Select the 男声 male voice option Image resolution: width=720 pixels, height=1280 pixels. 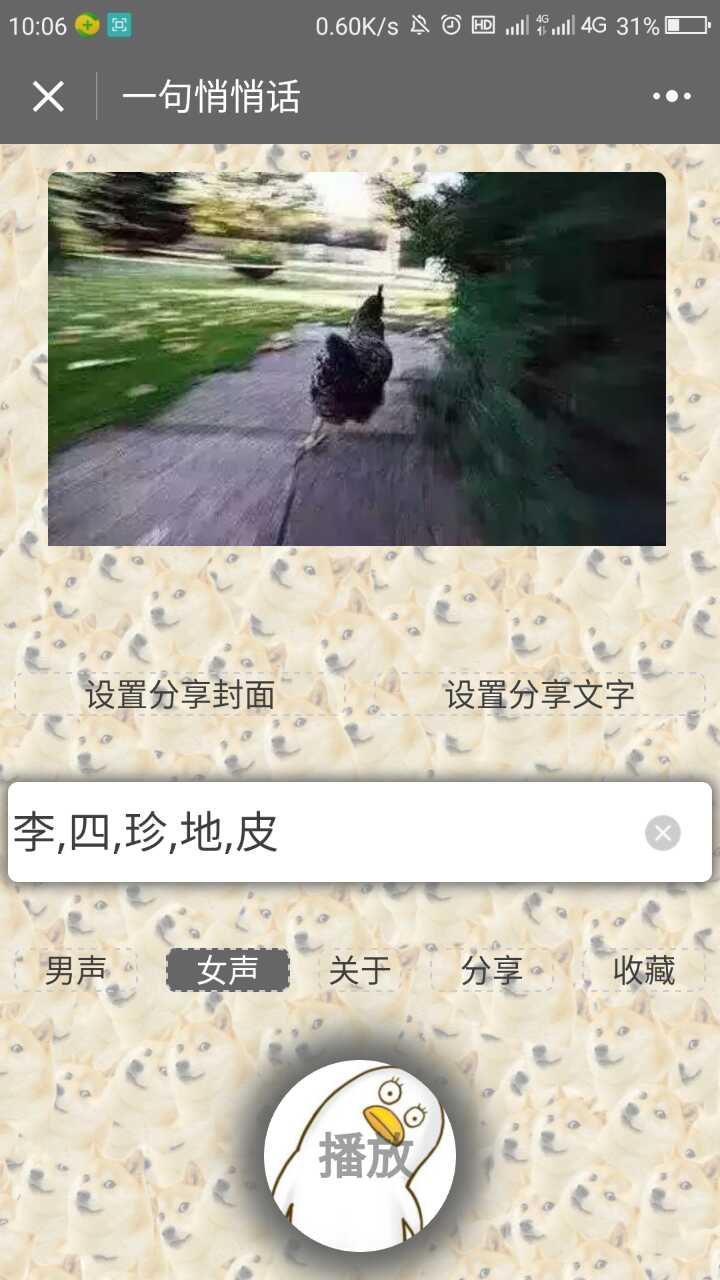(x=76, y=970)
